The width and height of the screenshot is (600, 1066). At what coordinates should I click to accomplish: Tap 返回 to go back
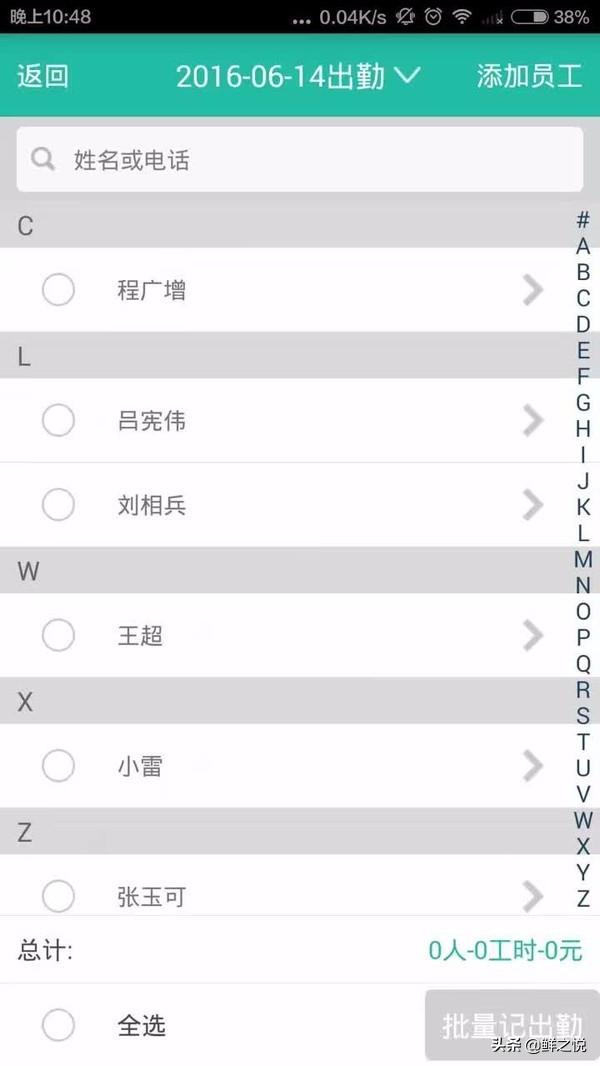coord(43,77)
